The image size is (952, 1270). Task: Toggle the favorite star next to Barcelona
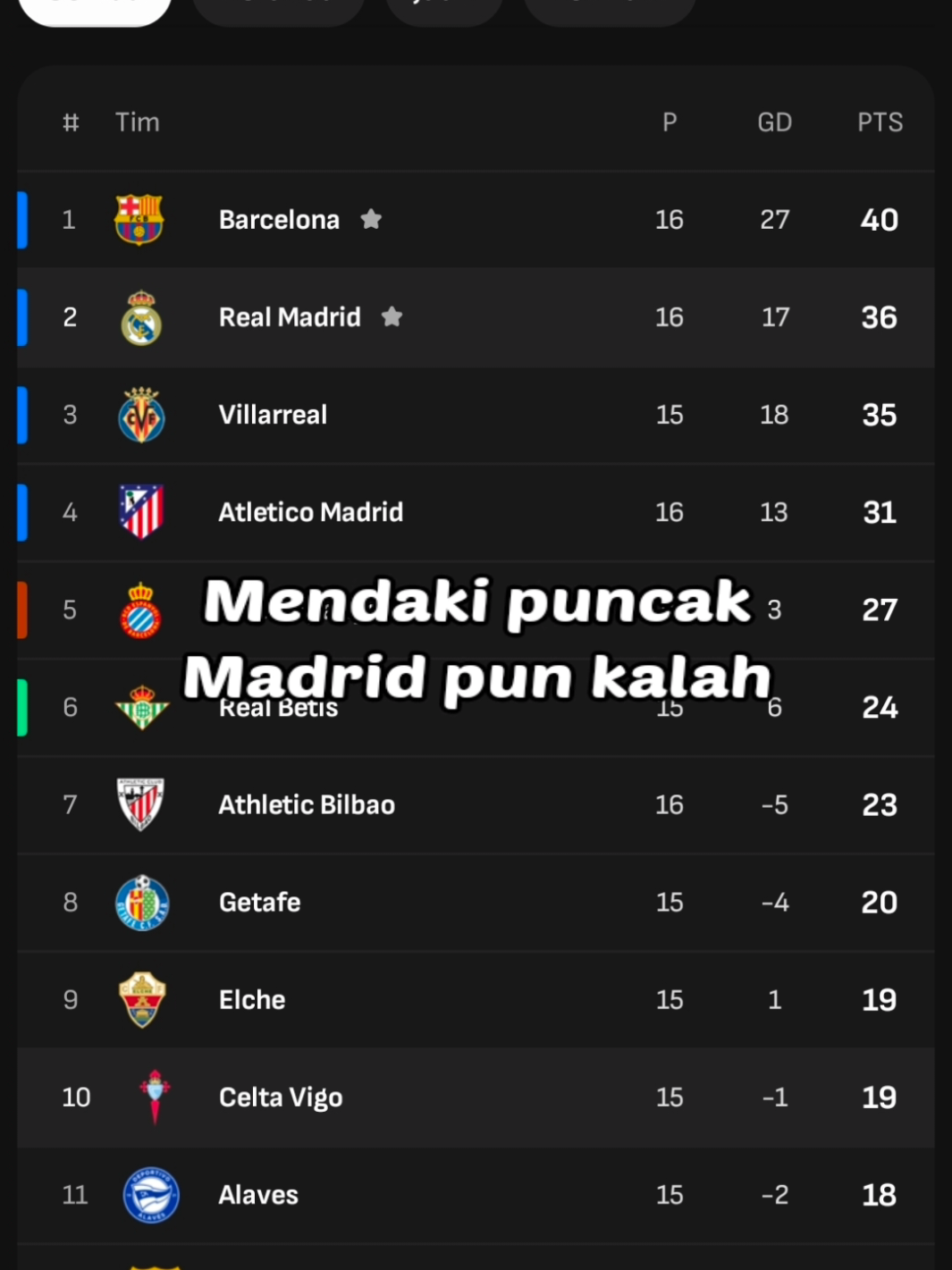[371, 219]
